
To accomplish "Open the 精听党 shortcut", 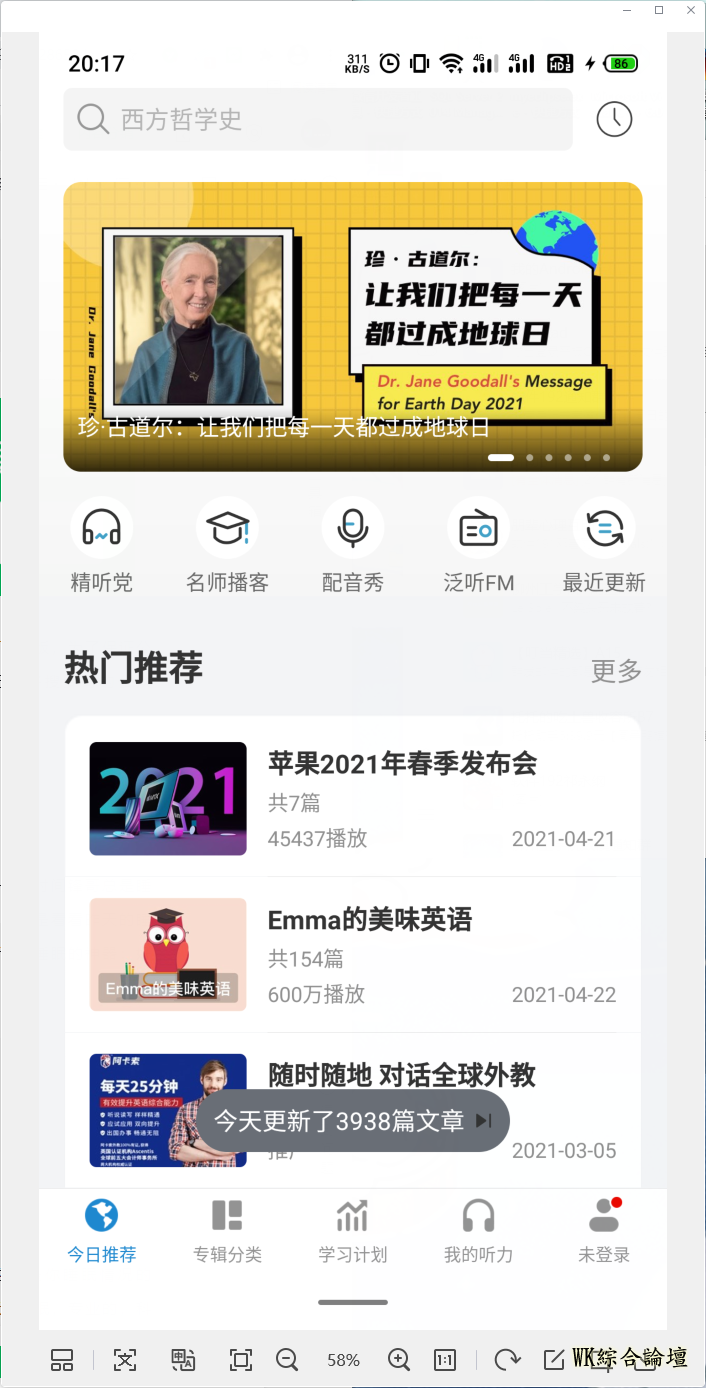I will (101, 547).
